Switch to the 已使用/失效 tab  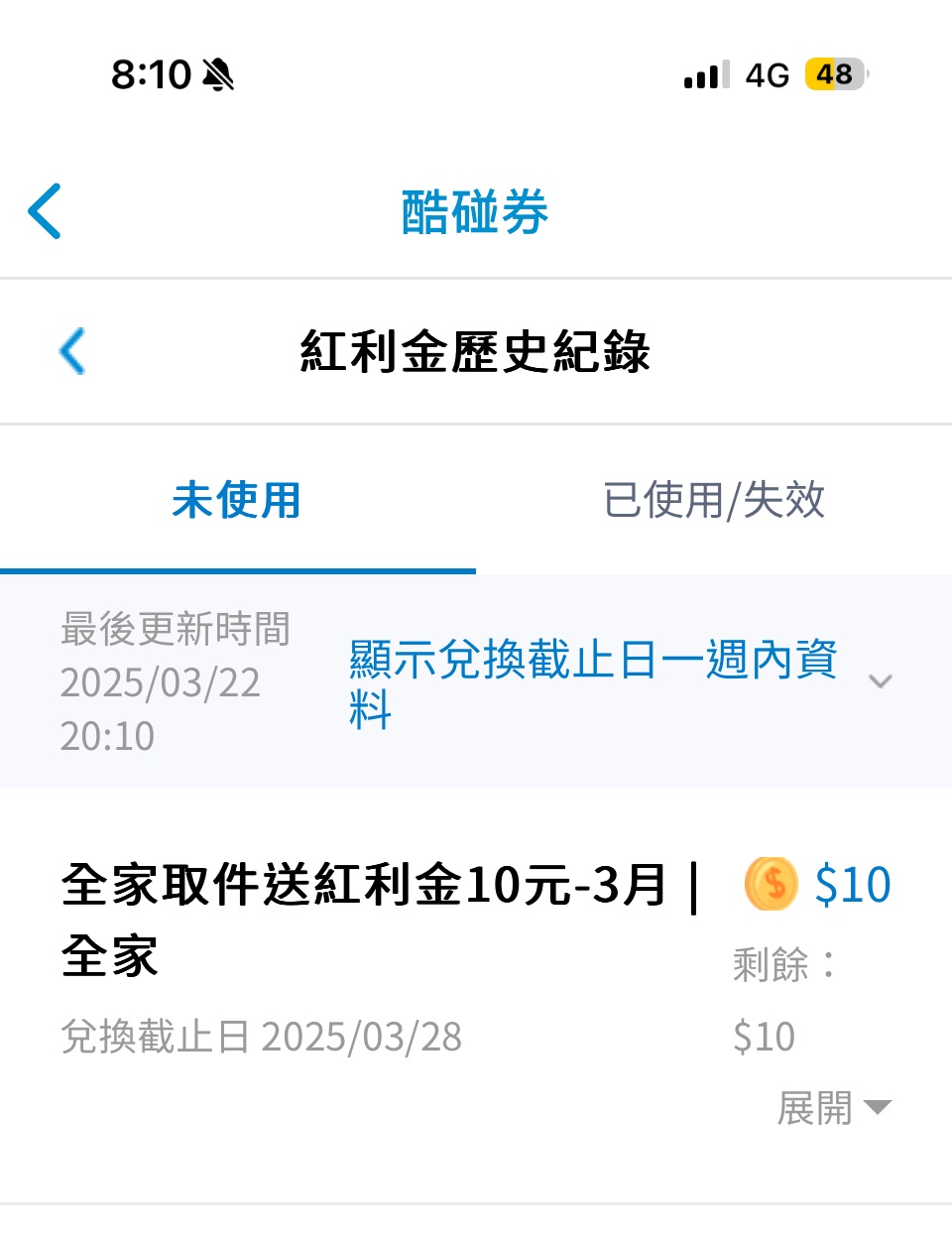(x=713, y=500)
